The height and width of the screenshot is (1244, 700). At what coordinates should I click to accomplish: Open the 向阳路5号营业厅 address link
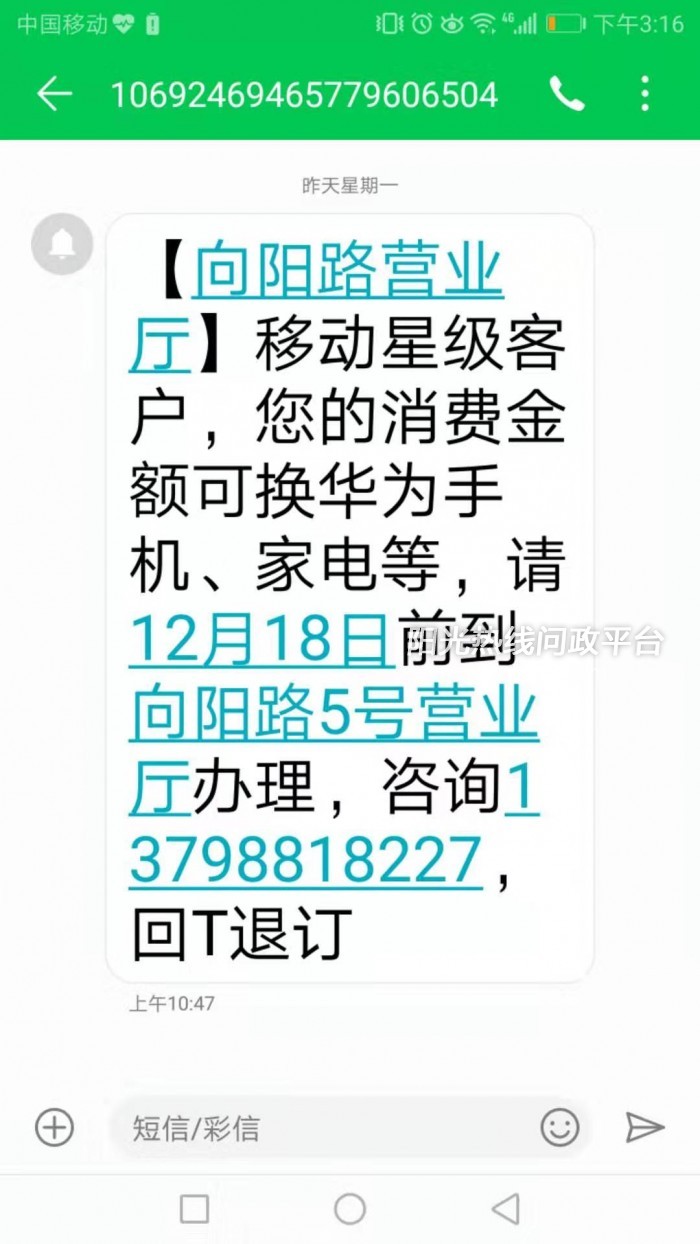(334, 714)
